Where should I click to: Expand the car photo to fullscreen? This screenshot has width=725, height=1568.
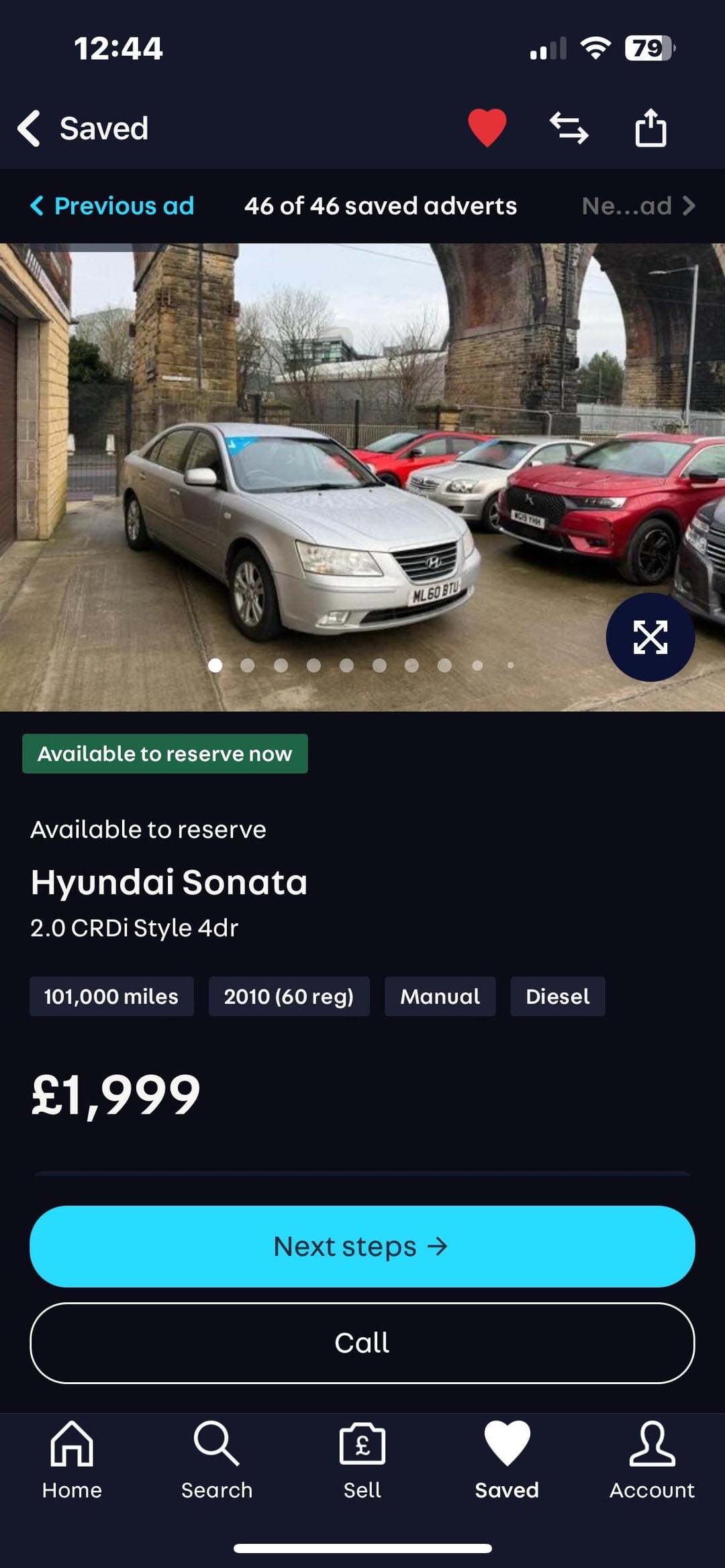[x=650, y=637]
